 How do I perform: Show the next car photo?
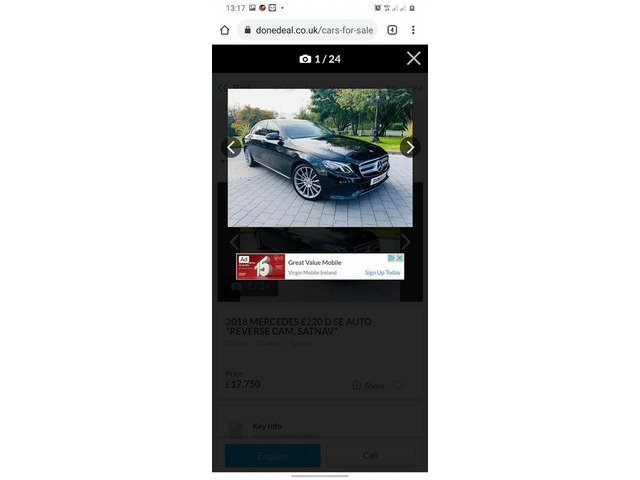[x=408, y=147]
